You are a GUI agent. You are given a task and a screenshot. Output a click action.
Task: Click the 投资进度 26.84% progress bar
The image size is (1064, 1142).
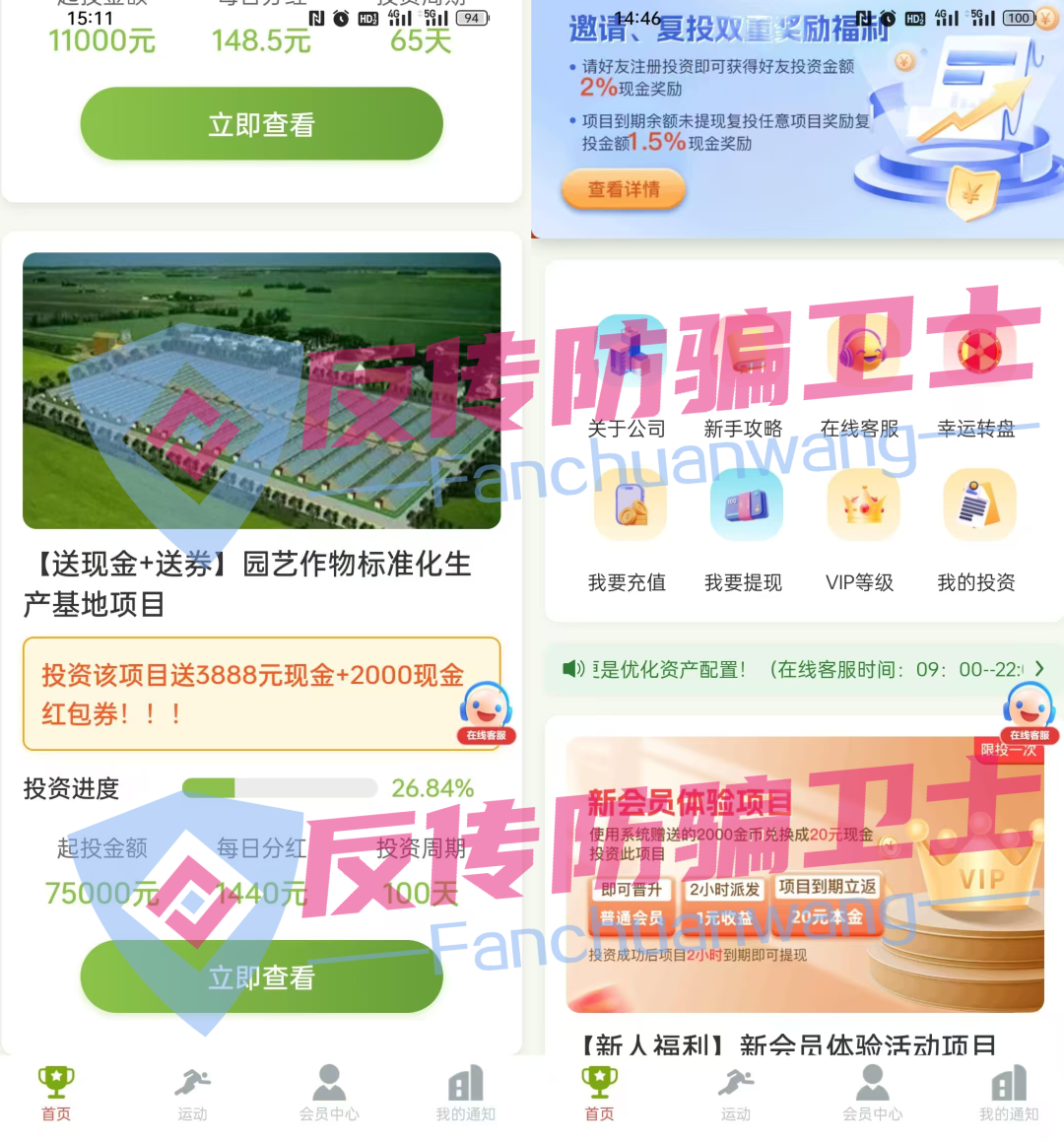pyautogui.click(x=279, y=788)
